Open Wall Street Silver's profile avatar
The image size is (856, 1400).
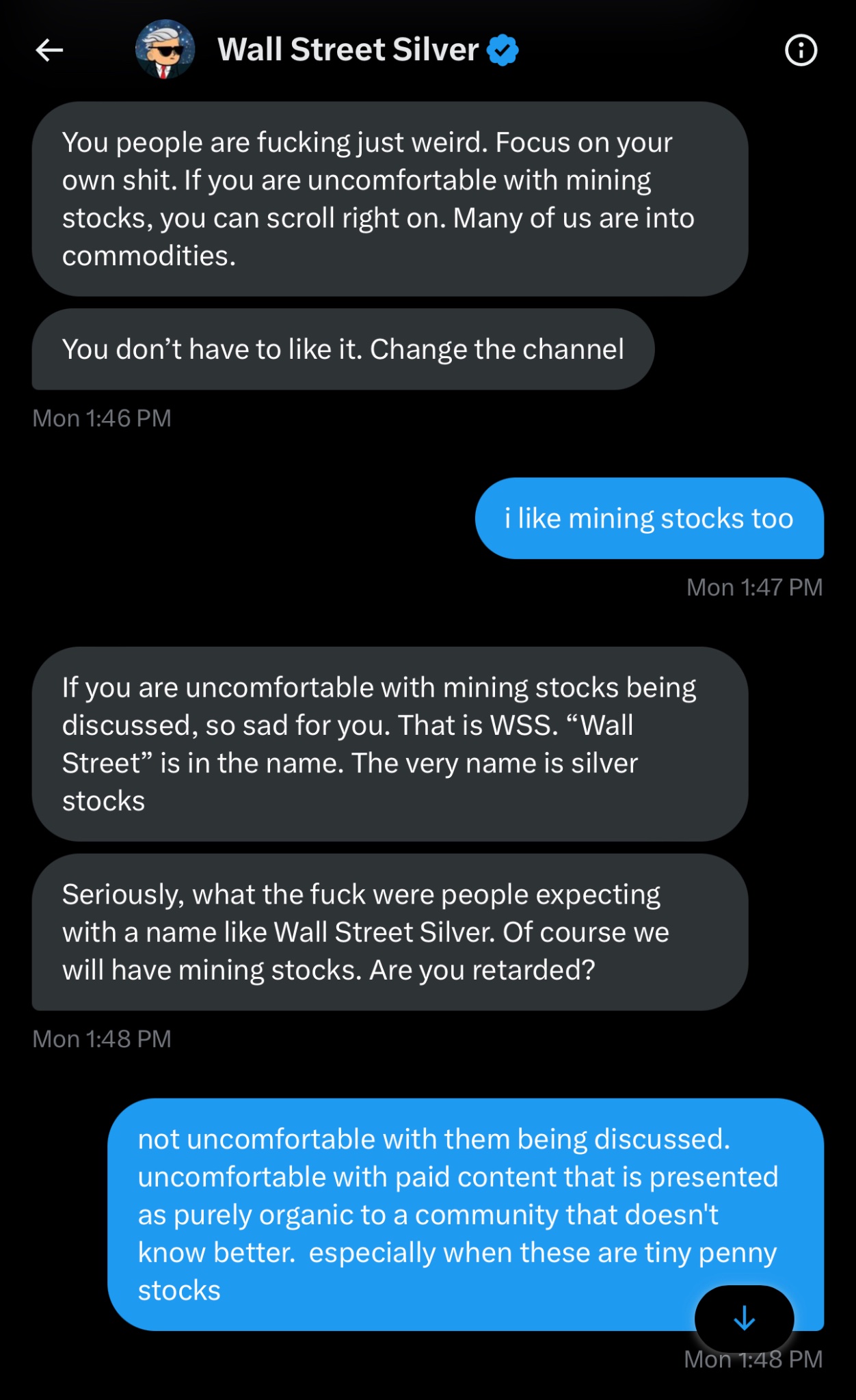pyautogui.click(x=165, y=50)
